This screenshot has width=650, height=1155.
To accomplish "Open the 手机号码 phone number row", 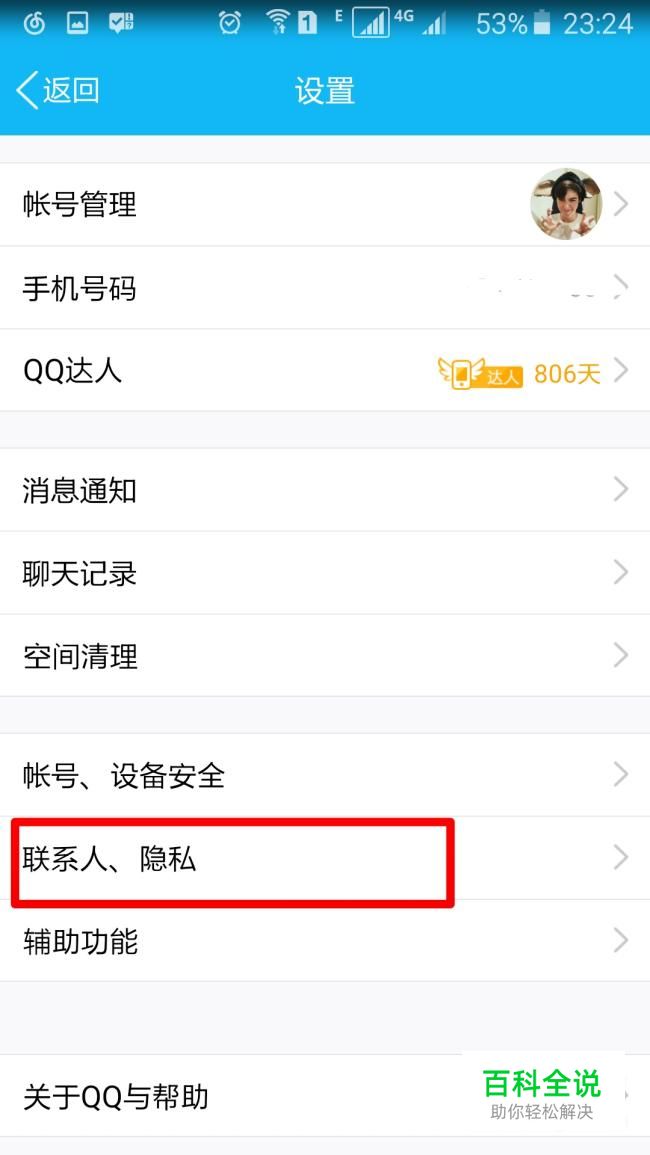I will coord(325,288).
